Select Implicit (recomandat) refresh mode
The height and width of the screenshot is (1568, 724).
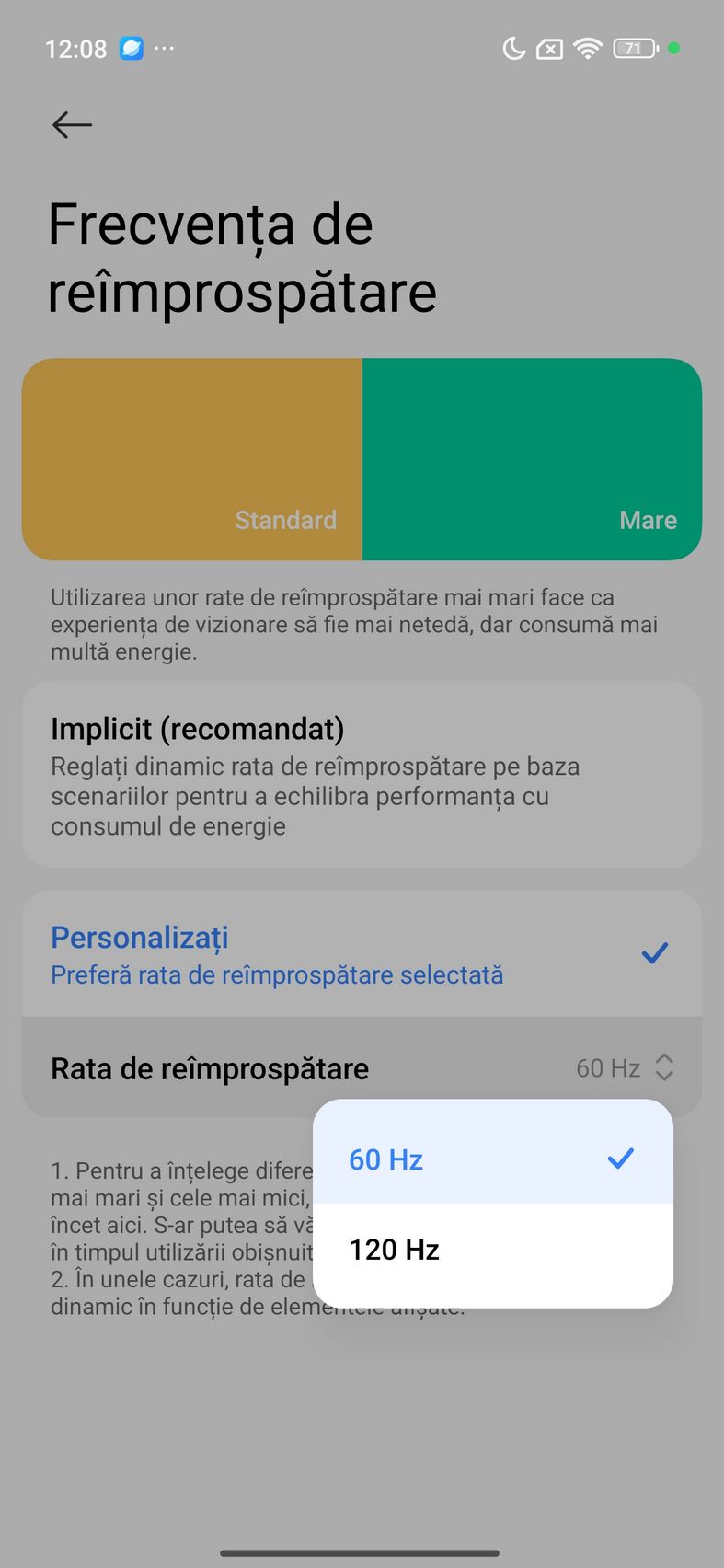[x=362, y=775]
